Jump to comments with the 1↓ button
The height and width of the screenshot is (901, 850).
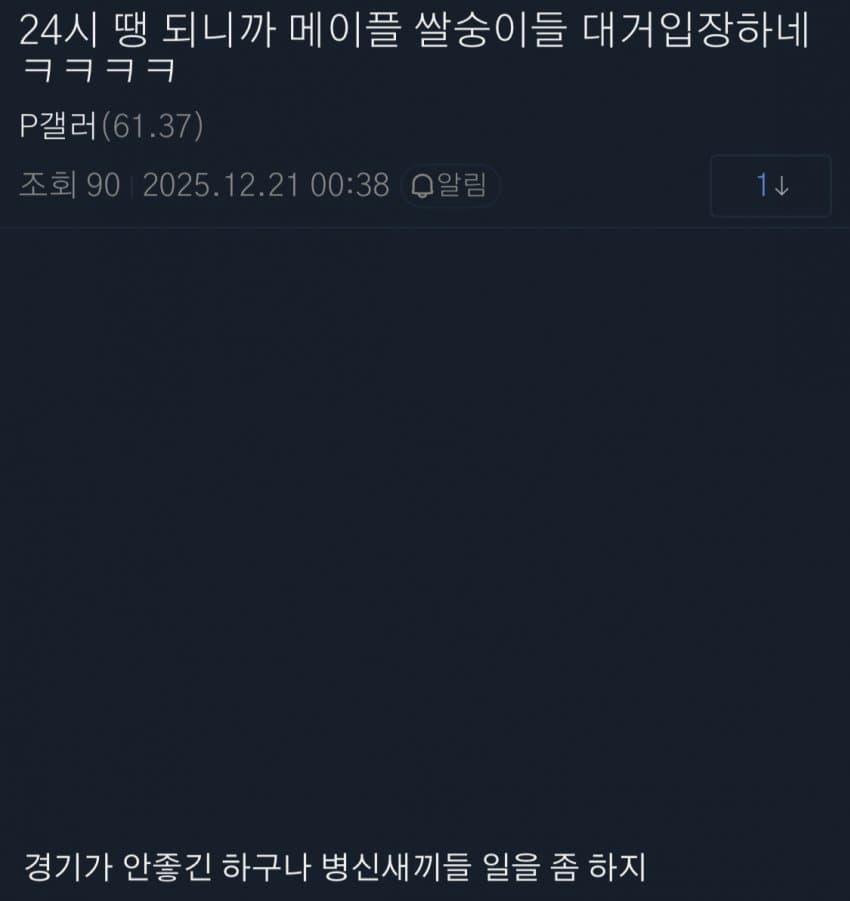(x=770, y=186)
